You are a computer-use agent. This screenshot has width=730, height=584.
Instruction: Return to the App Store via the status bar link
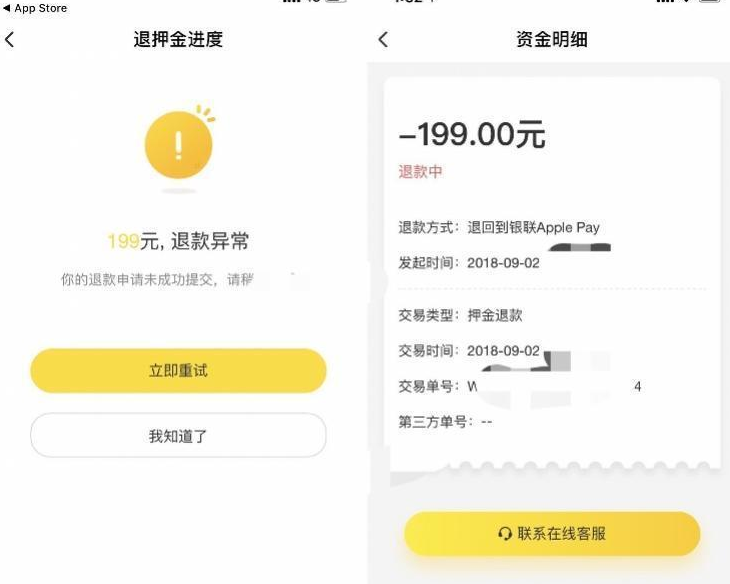point(35,8)
